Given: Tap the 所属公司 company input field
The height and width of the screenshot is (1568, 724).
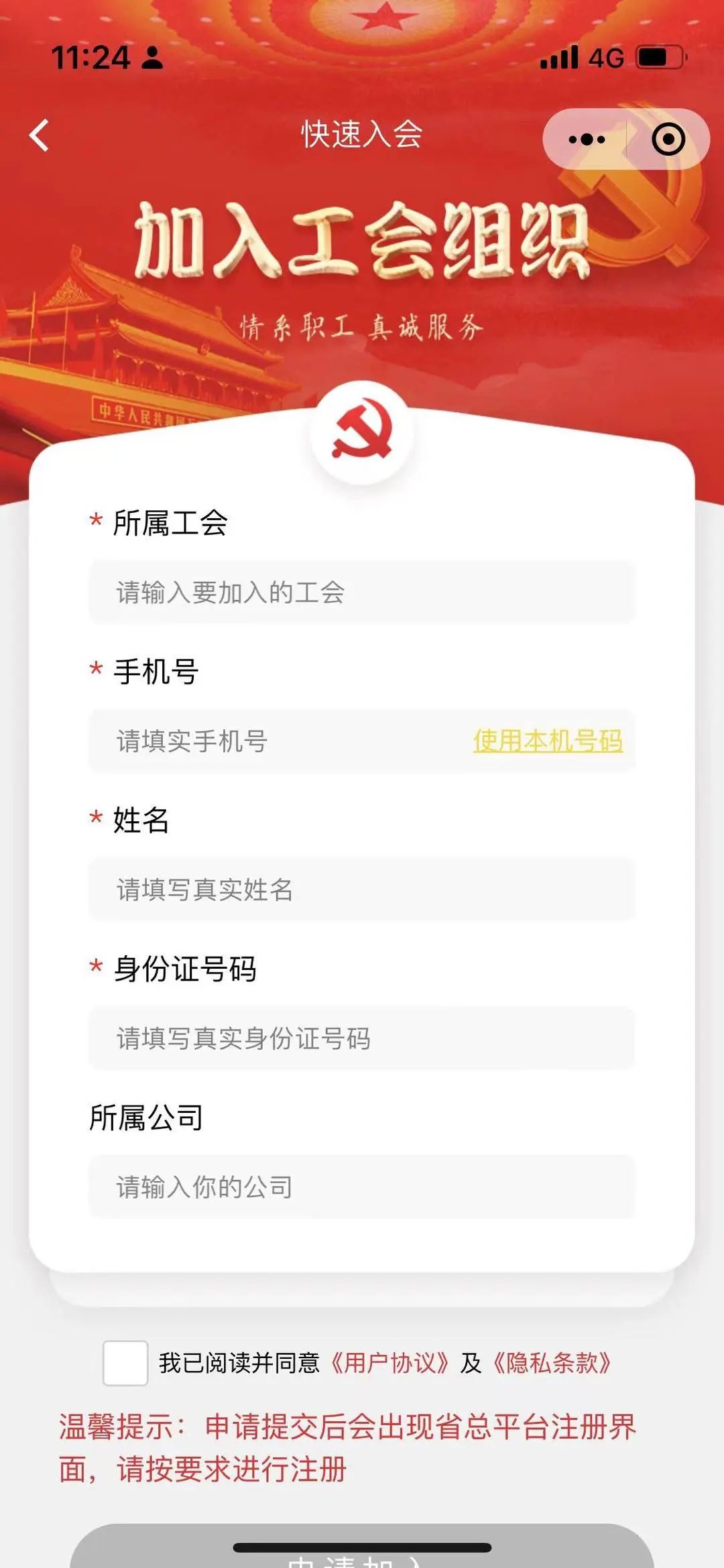Looking at the screenshot, I should (362, 1188).
